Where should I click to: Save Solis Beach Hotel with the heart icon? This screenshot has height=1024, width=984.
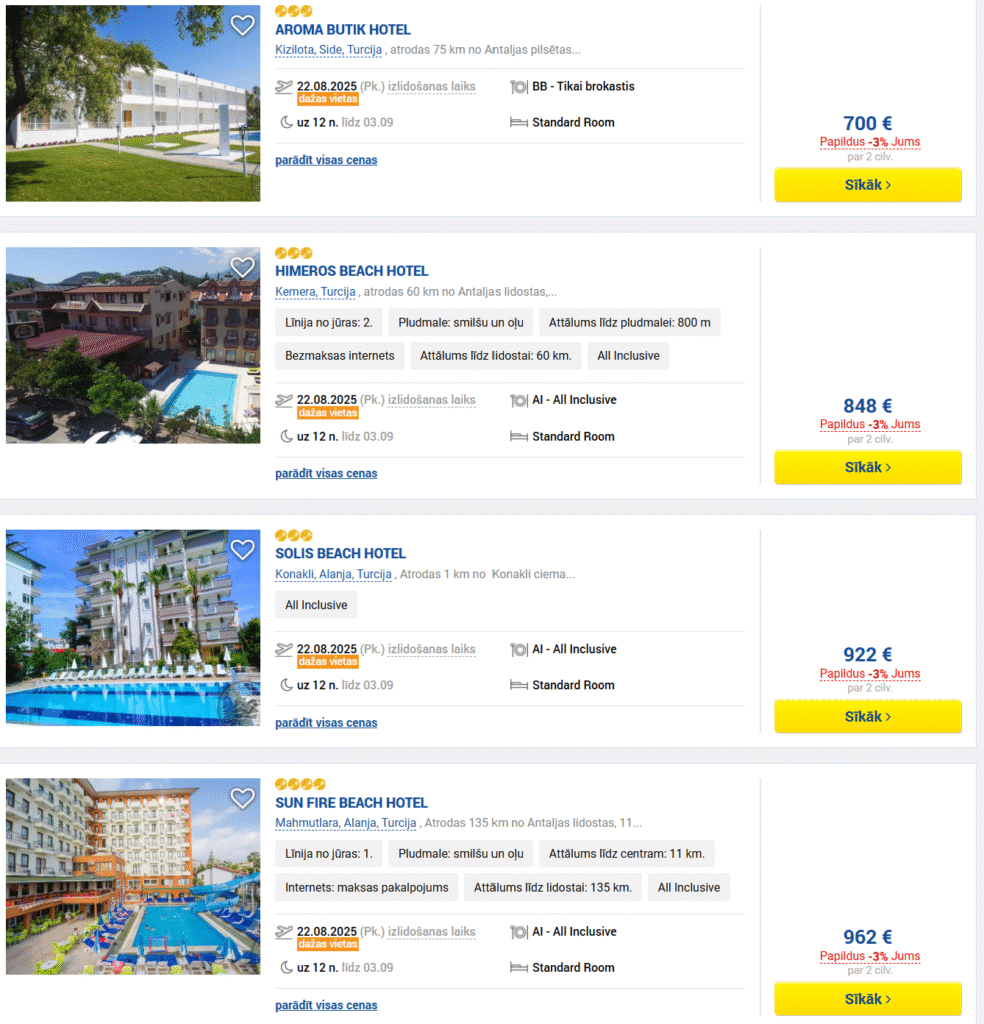tap(242, 550)
